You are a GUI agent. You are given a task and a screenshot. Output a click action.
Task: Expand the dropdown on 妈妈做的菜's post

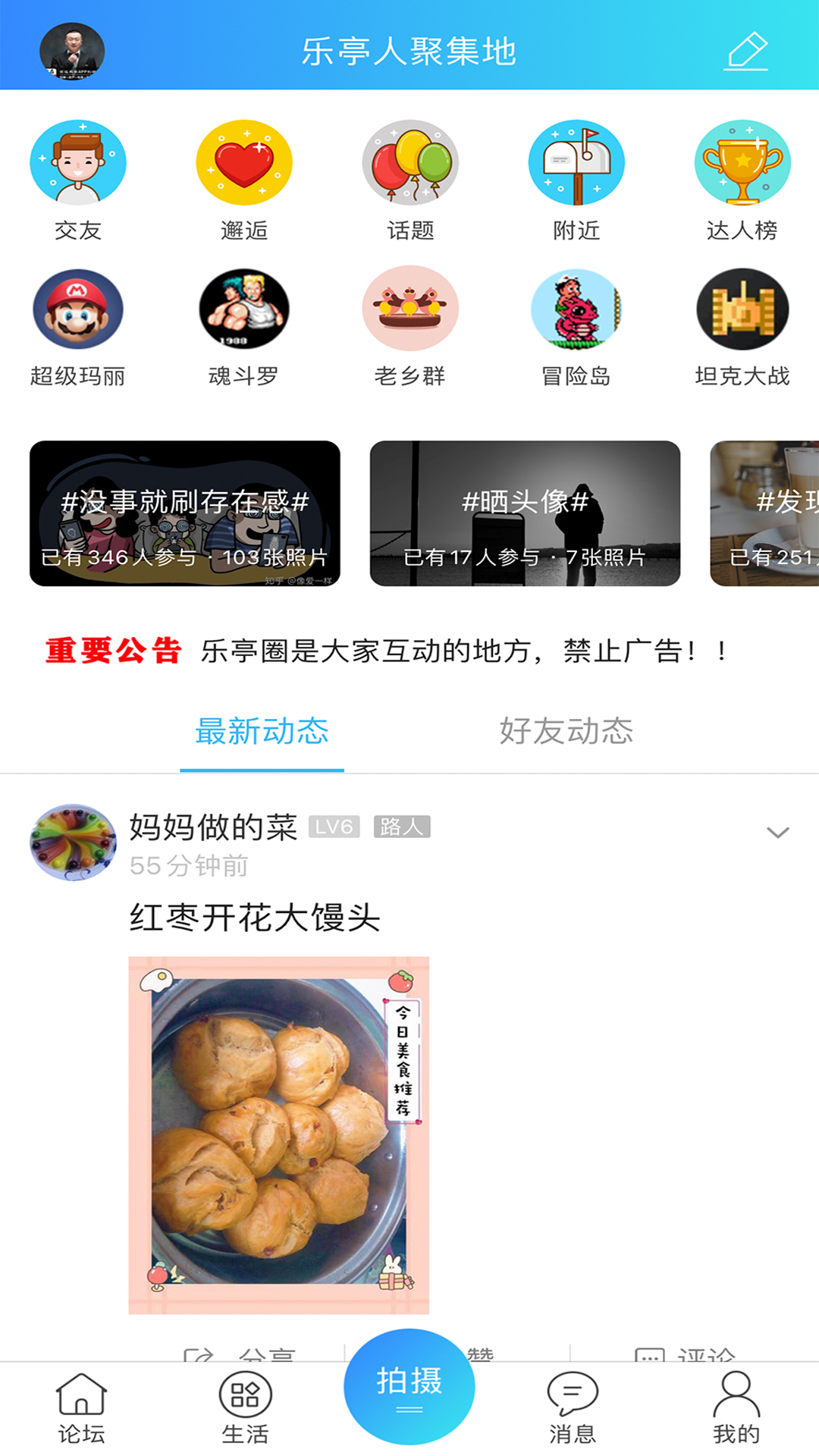[777, 833]
